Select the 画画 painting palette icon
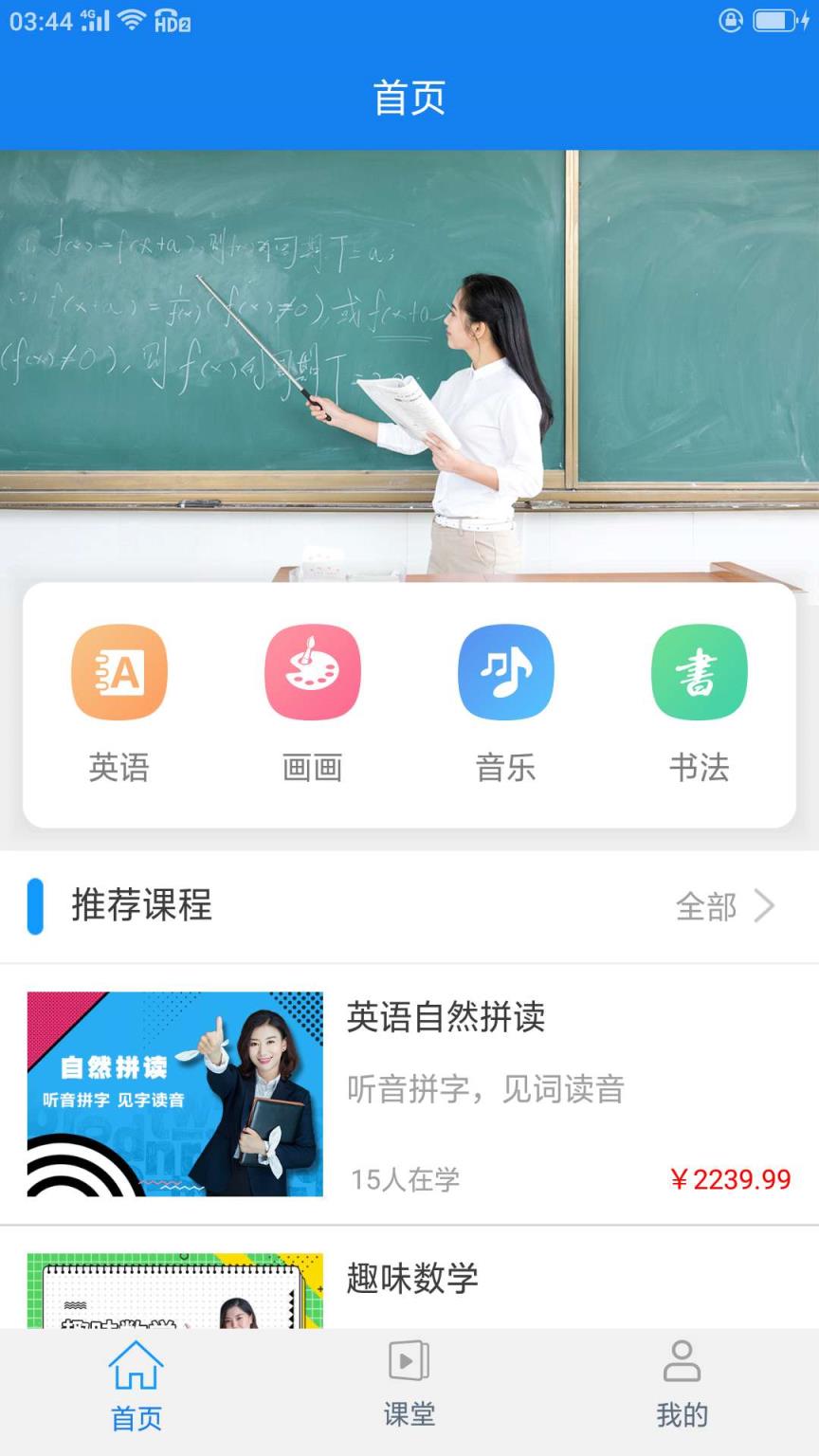Screen dimensions: 819x1456 [313, 670]
